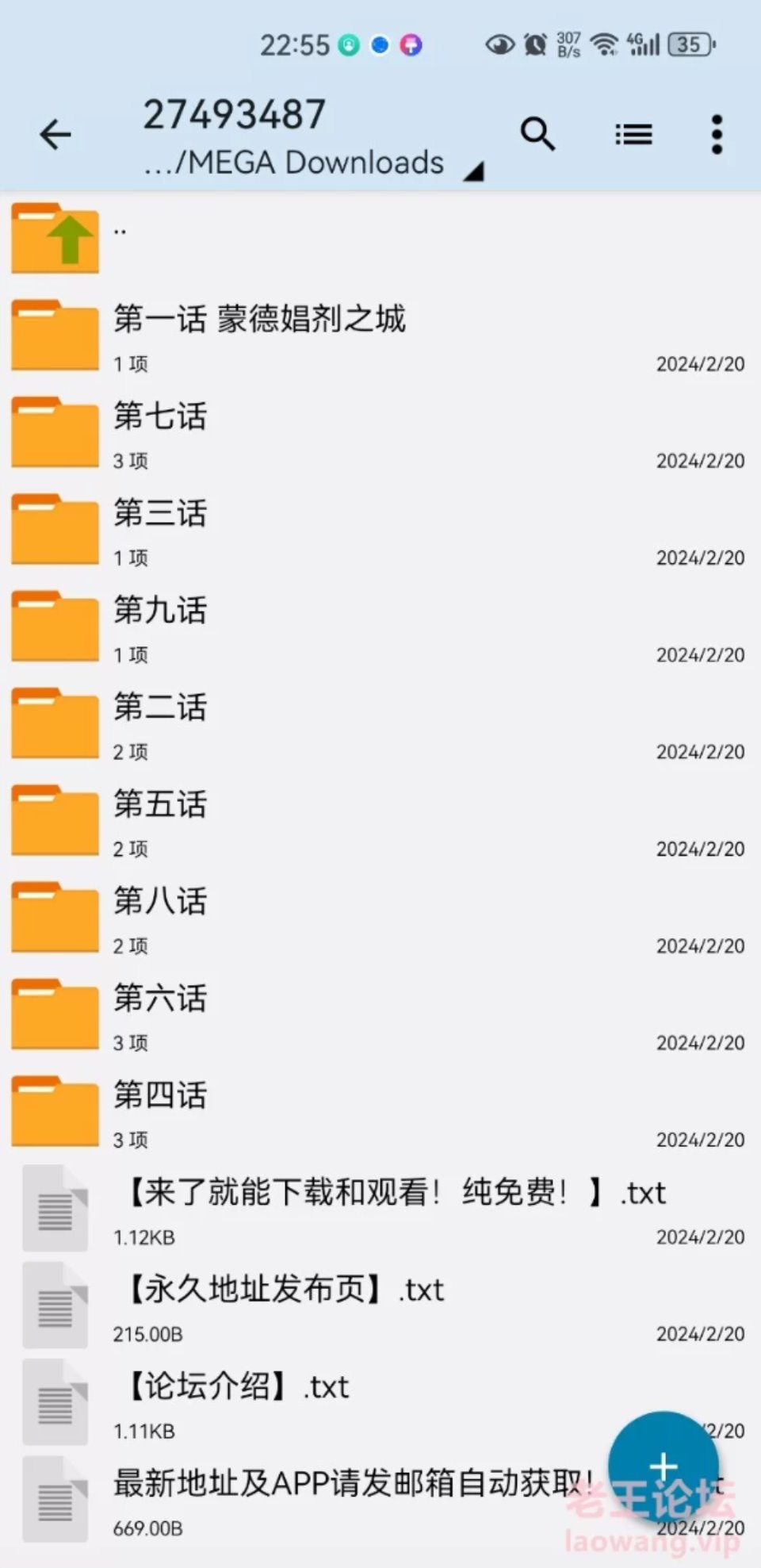The height and width of the screenshot is (1568, 761).
Task: Go up to the parent folder
Action: click(380, 238)
